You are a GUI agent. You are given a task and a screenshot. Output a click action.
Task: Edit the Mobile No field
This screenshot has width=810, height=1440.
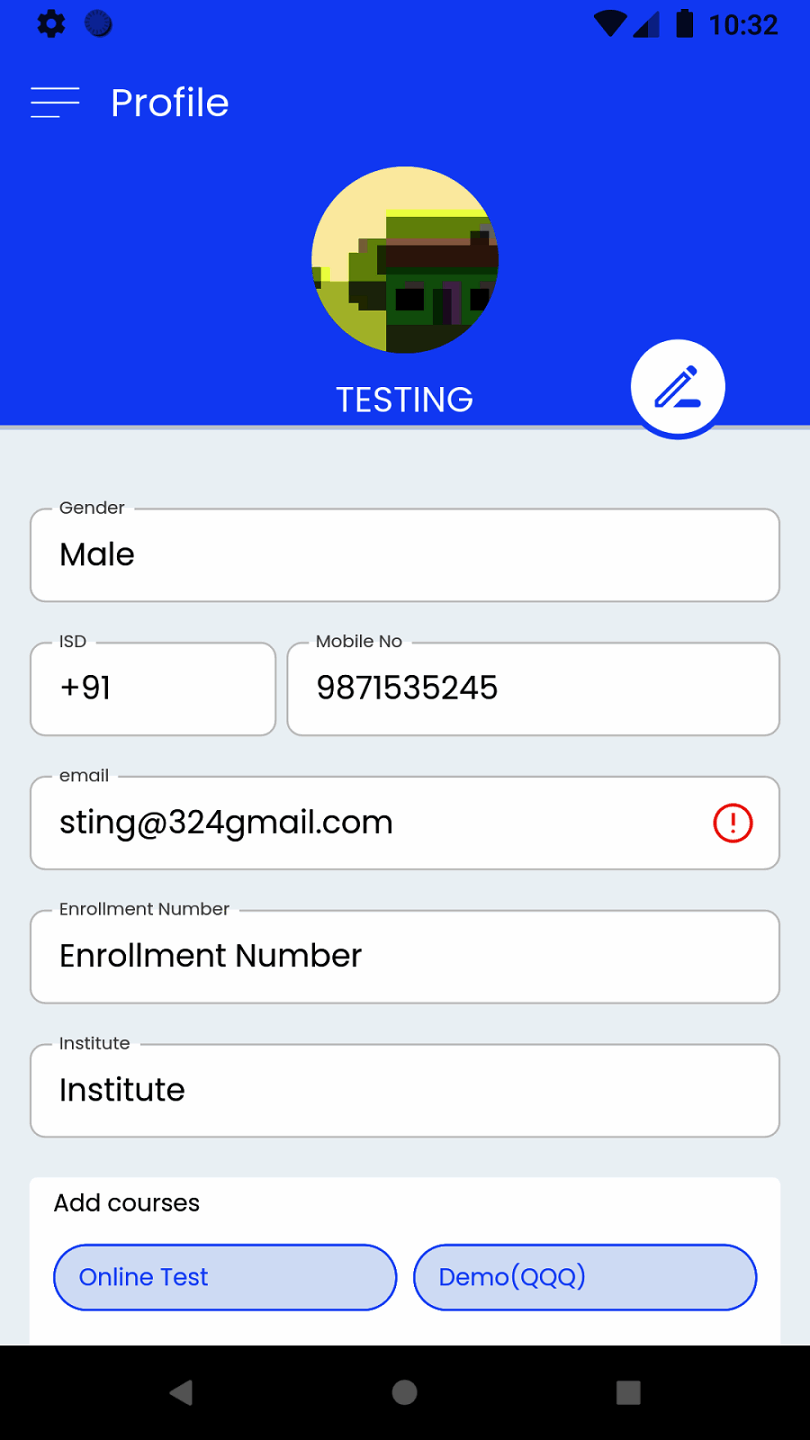[532, 689]
